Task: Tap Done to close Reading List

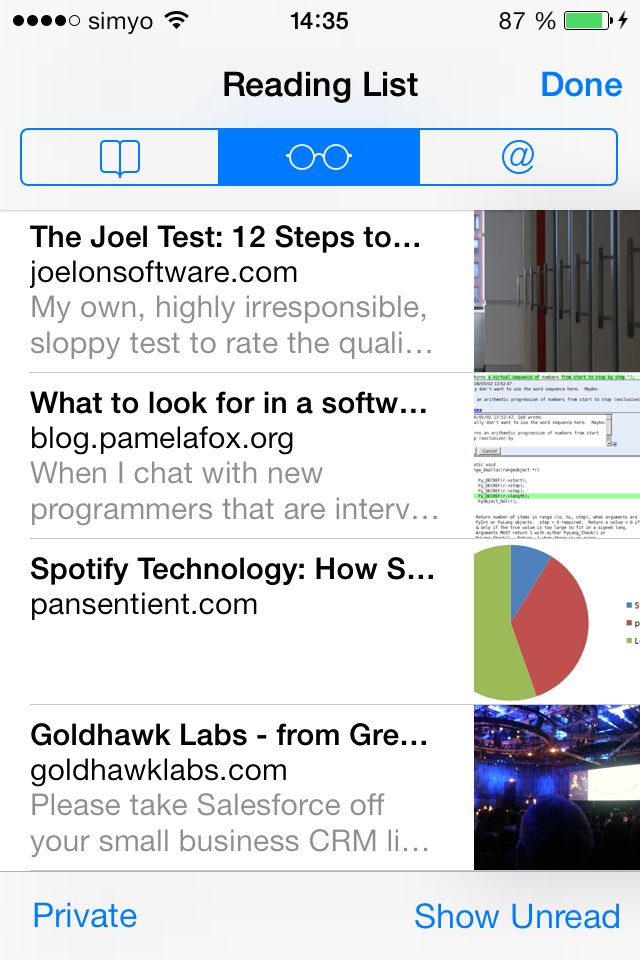Action: (x=579, y=85)
